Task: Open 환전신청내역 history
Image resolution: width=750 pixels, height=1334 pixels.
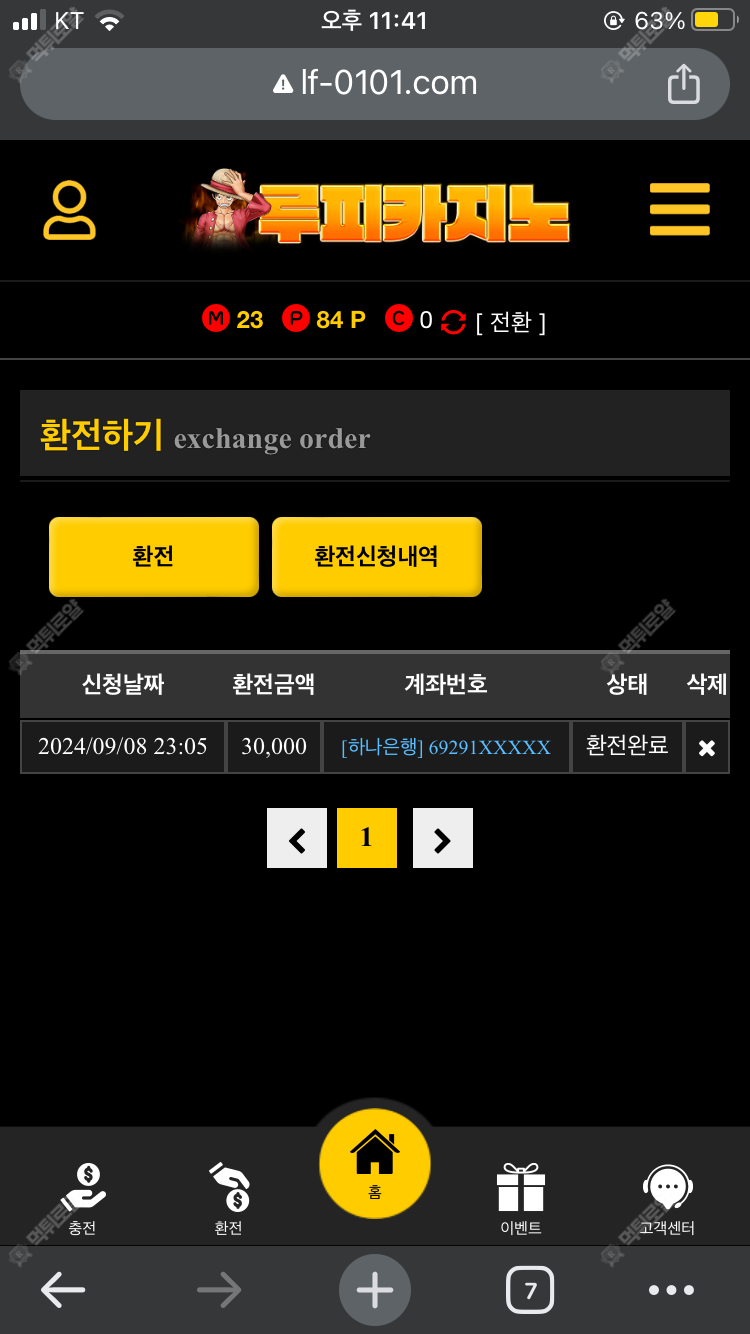Action: 376,557
